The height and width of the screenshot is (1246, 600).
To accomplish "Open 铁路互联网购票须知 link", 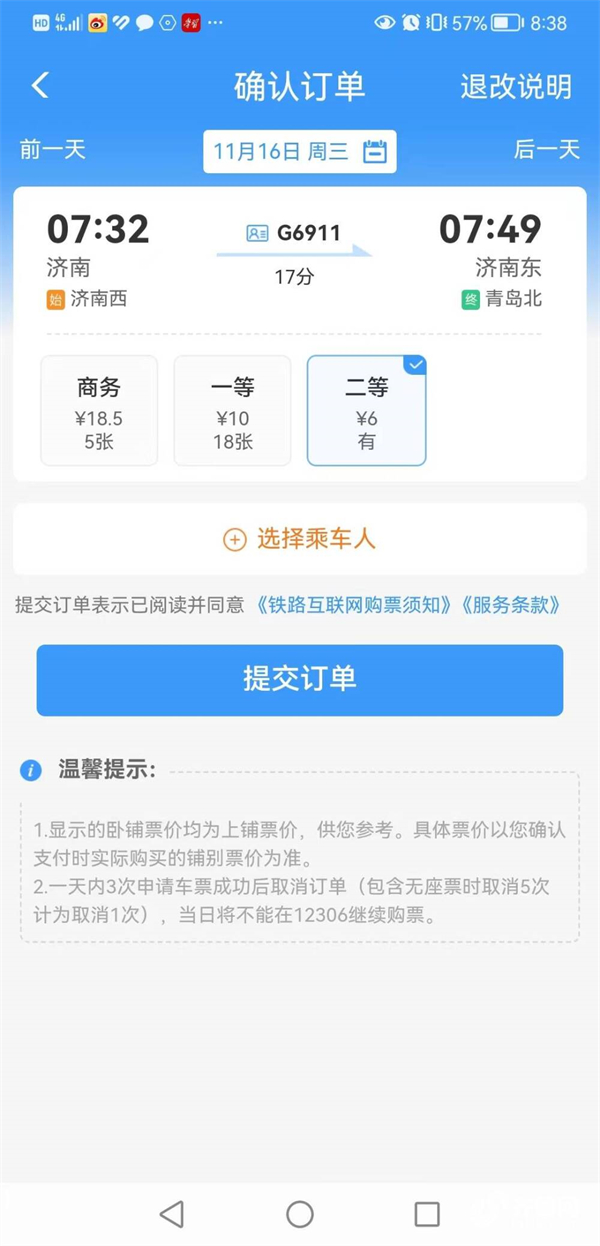I will tap(354, 605).
